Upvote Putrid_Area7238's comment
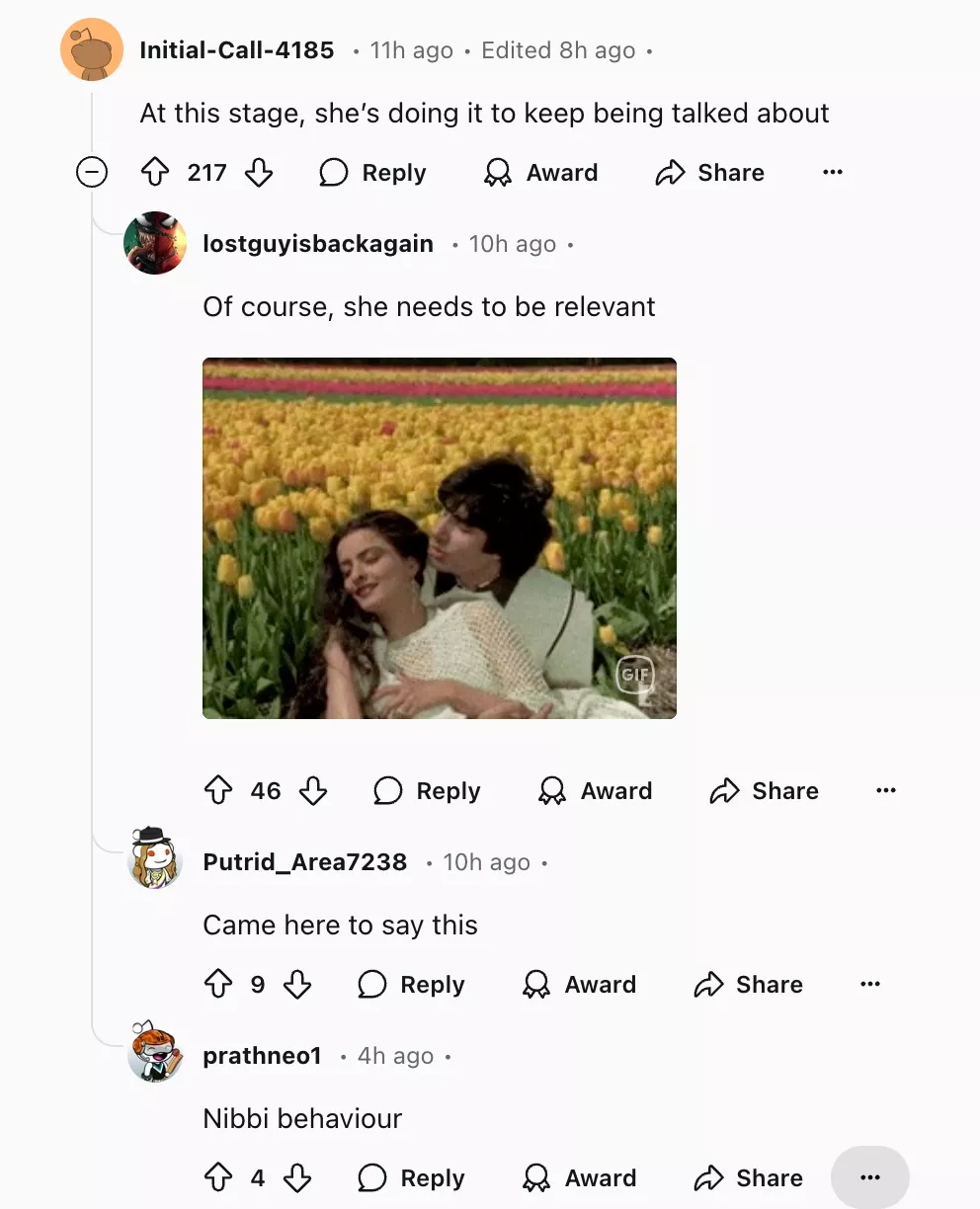Viewport: 980px width, 1209px height. 218,985
